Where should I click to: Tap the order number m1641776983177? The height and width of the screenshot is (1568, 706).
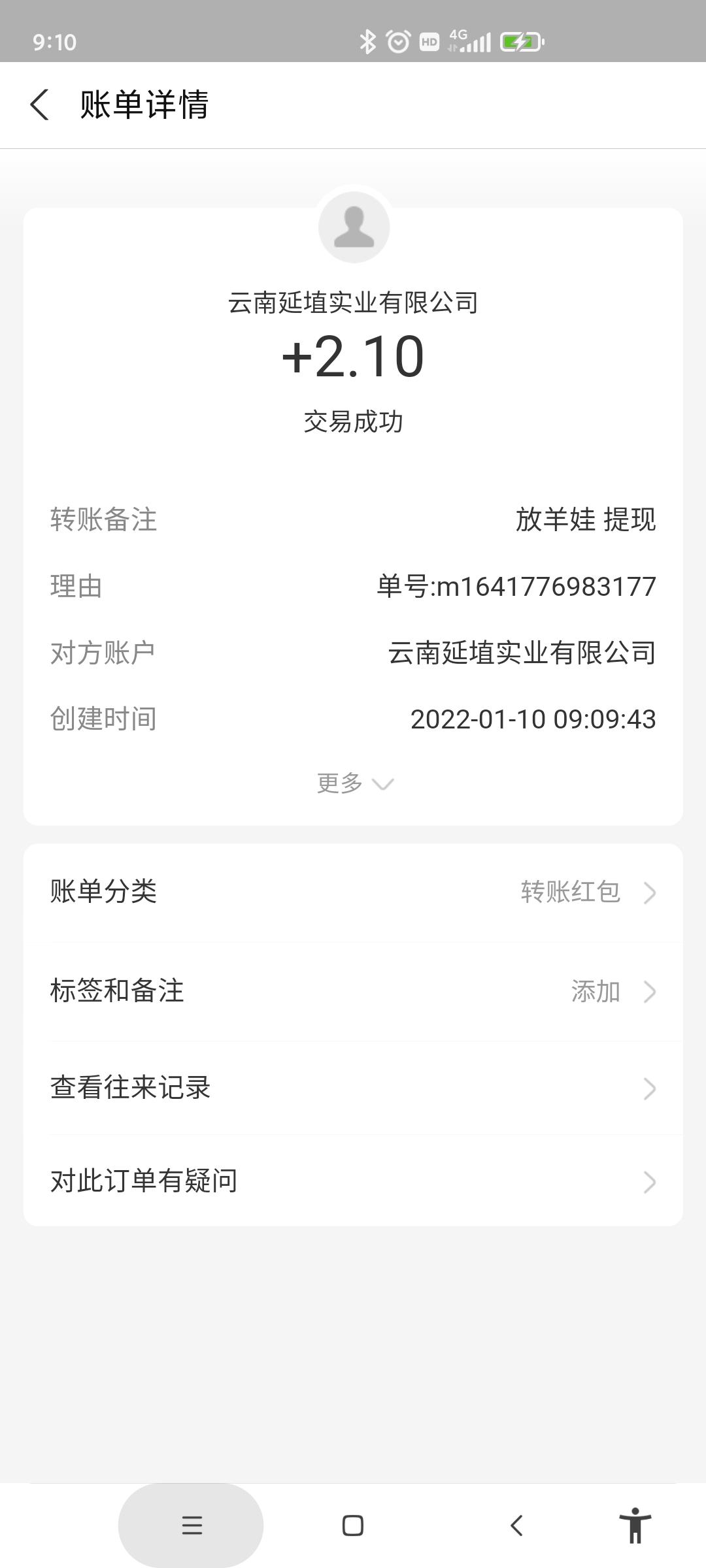tap(516, 585)
